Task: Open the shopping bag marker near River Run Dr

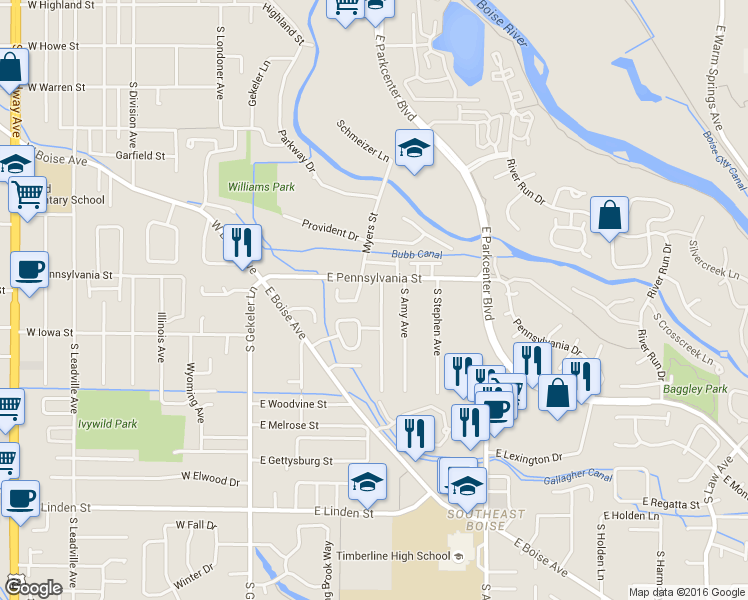Action: point(609,215)
